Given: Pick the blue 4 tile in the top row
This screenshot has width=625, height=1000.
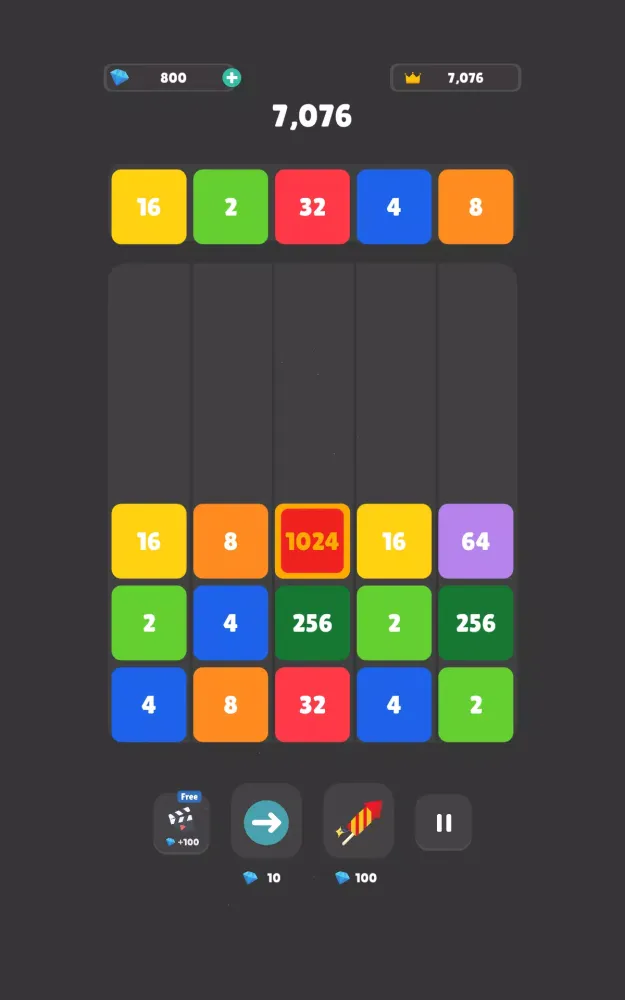Looking at the screenshot, I should pyautogui.click(x=394, y=207).
